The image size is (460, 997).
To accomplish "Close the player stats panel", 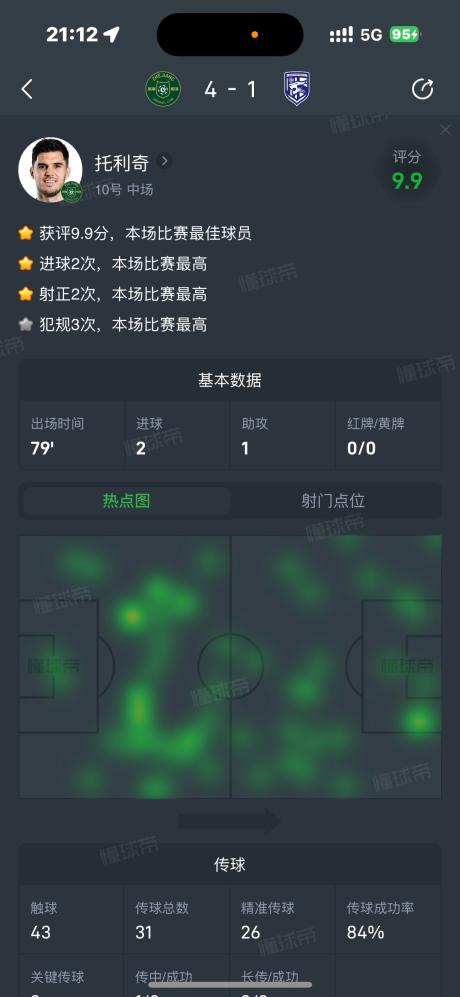I will point(445,130).
